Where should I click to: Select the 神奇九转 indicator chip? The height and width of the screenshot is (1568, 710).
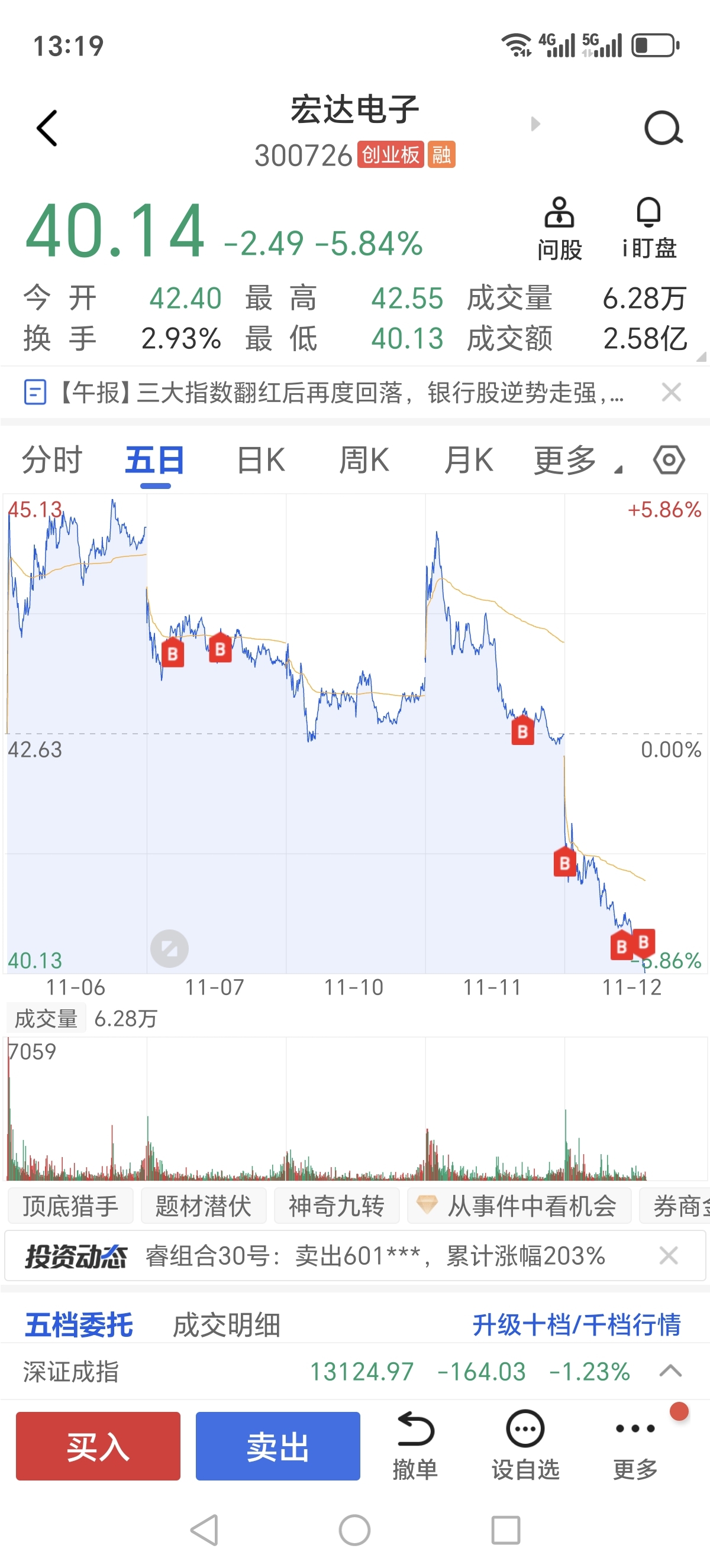[337, 1206]
